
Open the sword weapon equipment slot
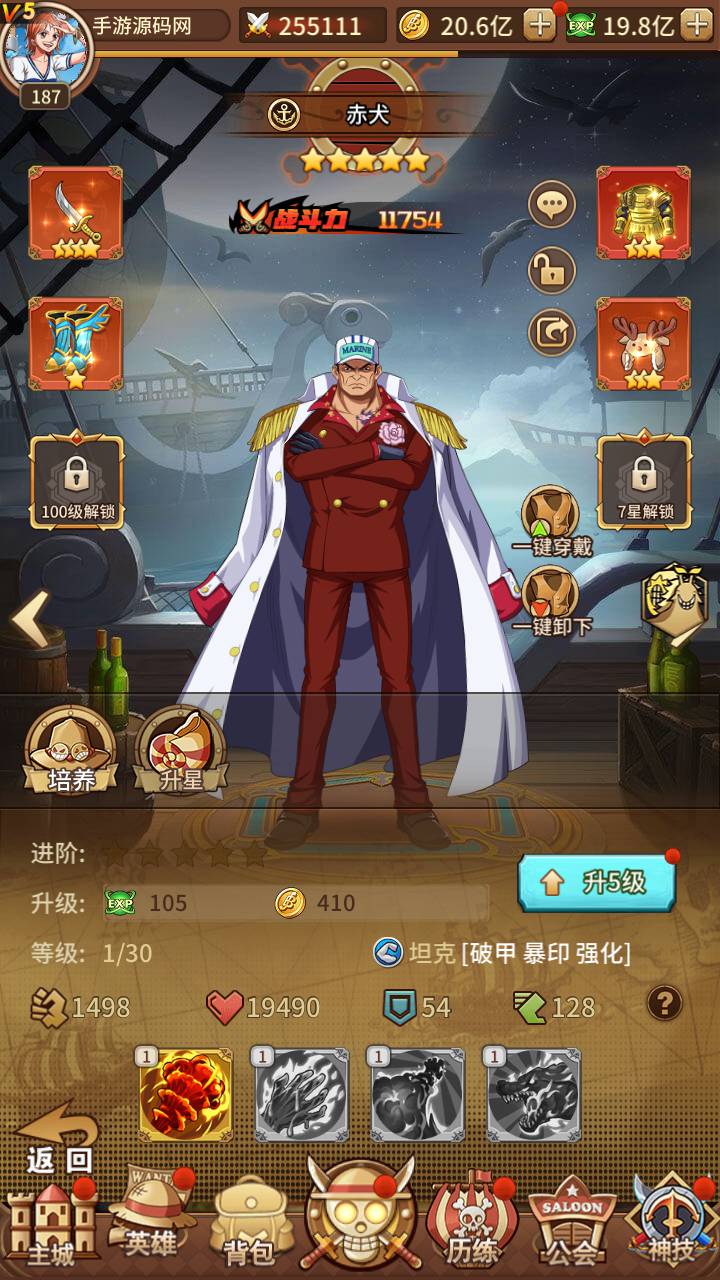(x=76, y=213)
